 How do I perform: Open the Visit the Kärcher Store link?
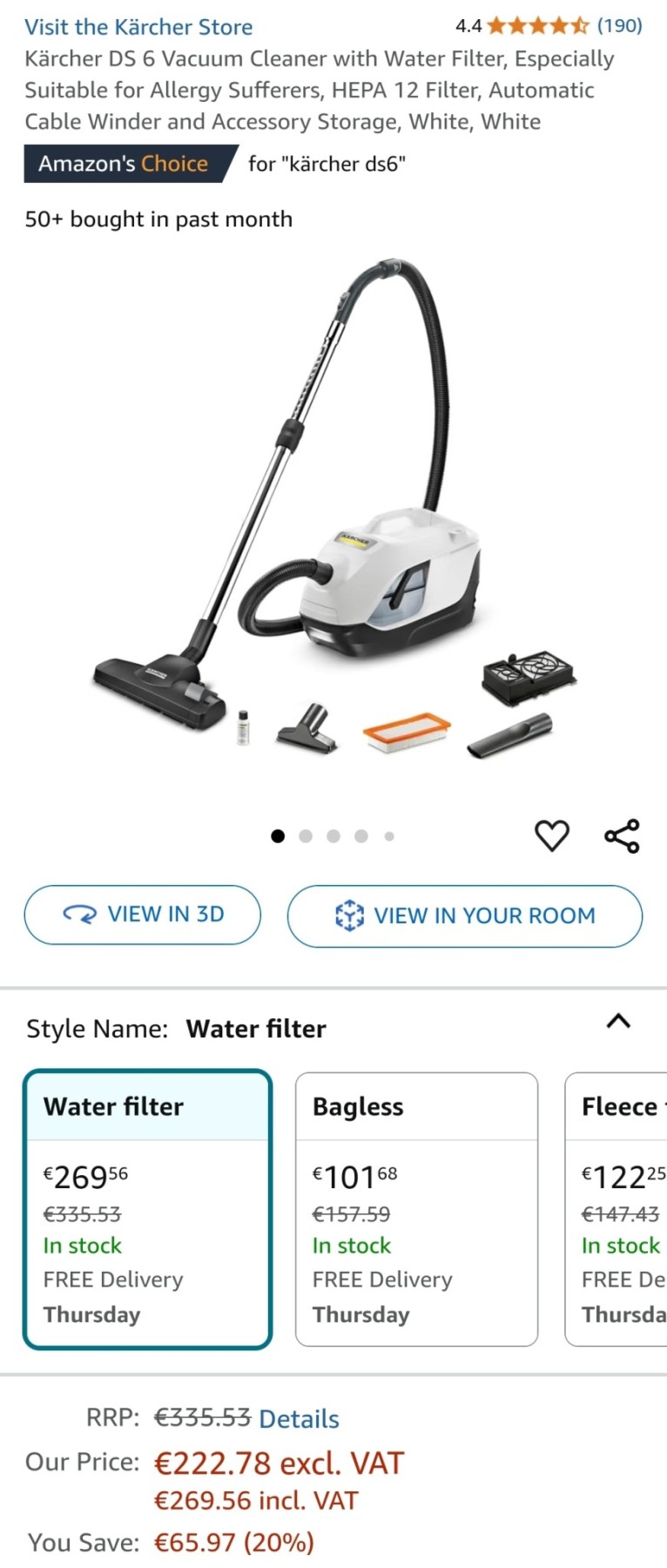click(x=138, y=27)
